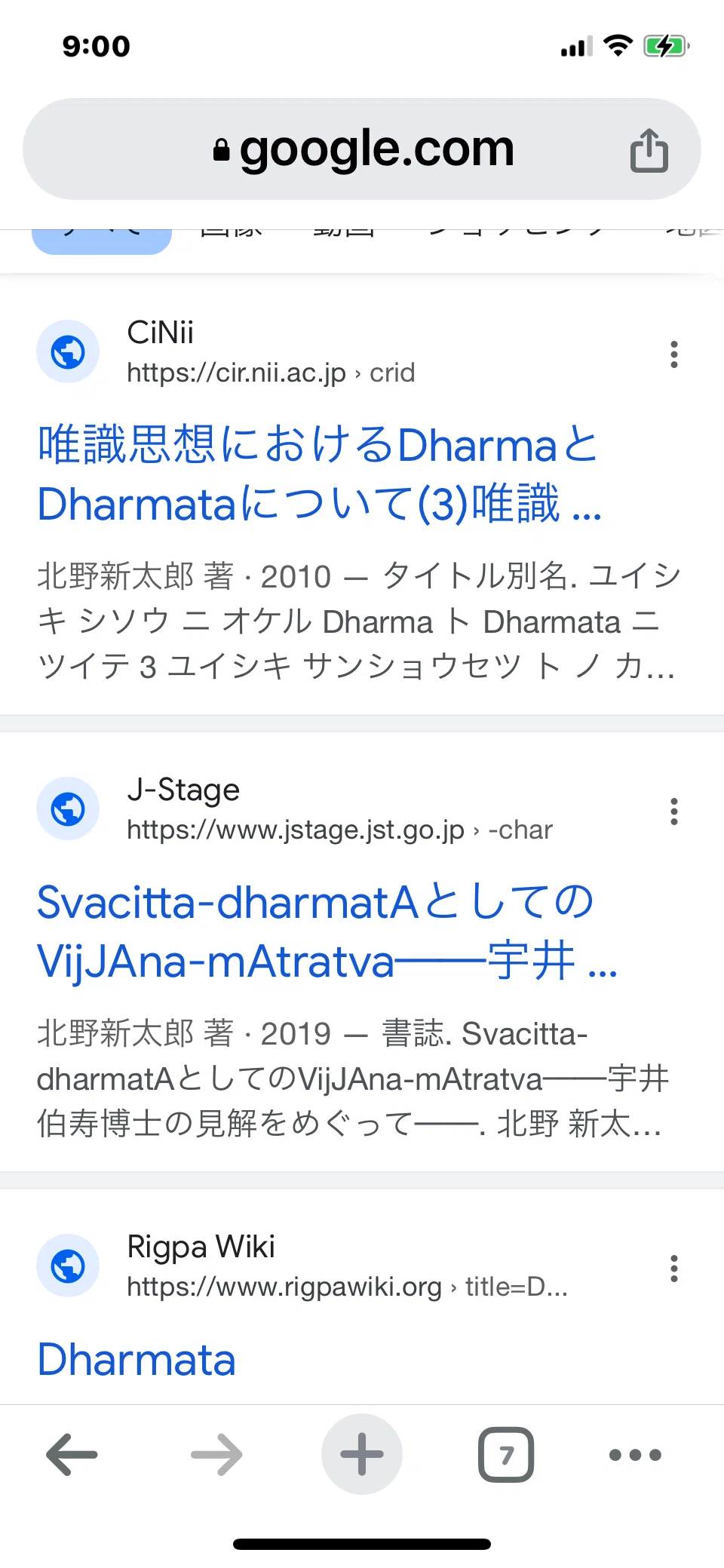Open options menu for the Rigpa Wiki result

point(673,1269)
